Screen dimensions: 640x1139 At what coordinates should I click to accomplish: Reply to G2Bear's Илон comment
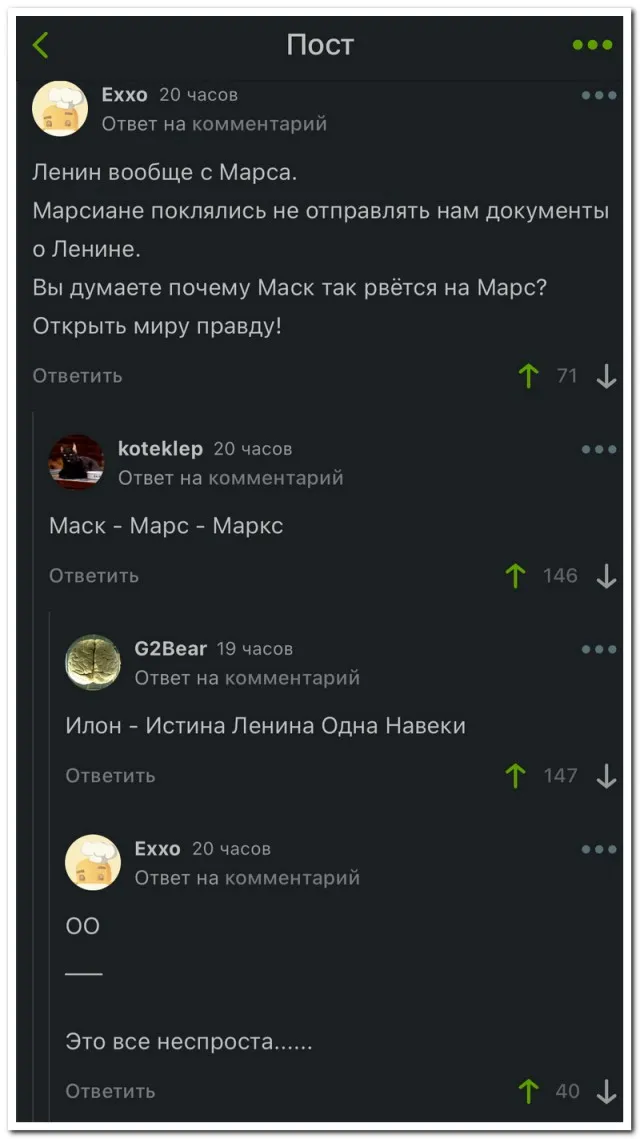(110, 776)
